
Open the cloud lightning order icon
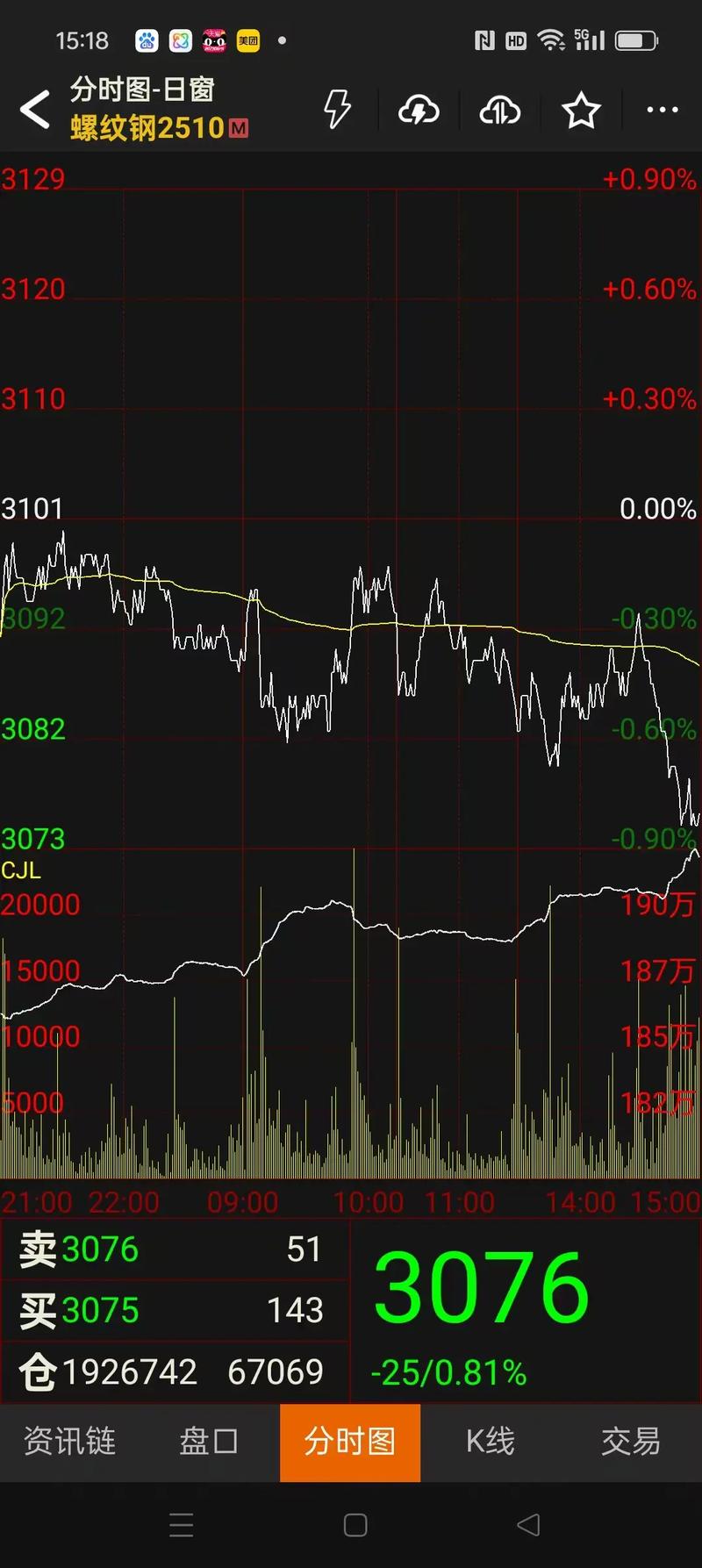[419, 111]
